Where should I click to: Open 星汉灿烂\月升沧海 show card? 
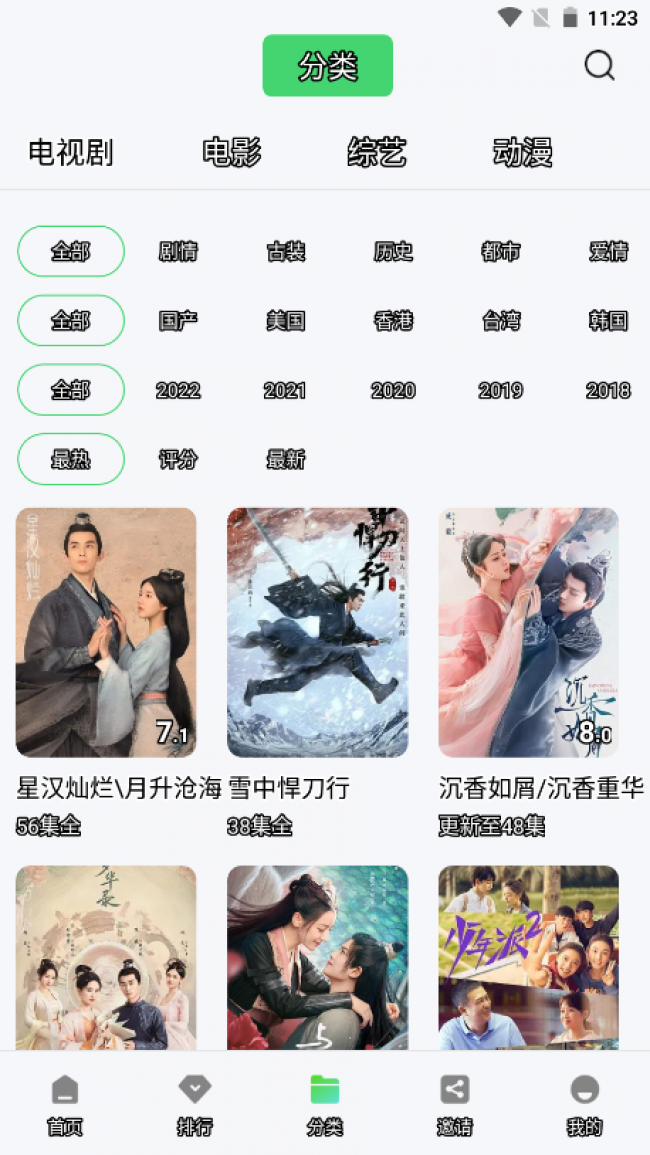(x=106, y=632)
